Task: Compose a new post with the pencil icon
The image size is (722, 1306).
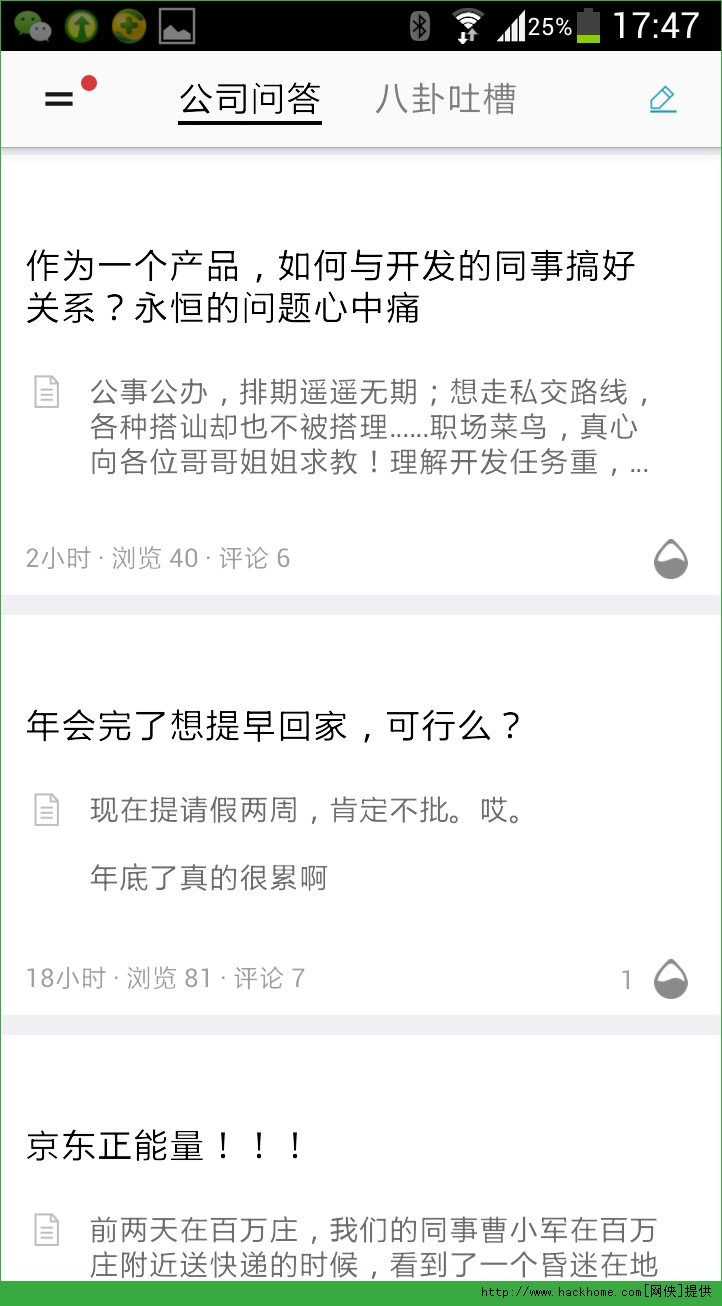Action: (662, 99)
